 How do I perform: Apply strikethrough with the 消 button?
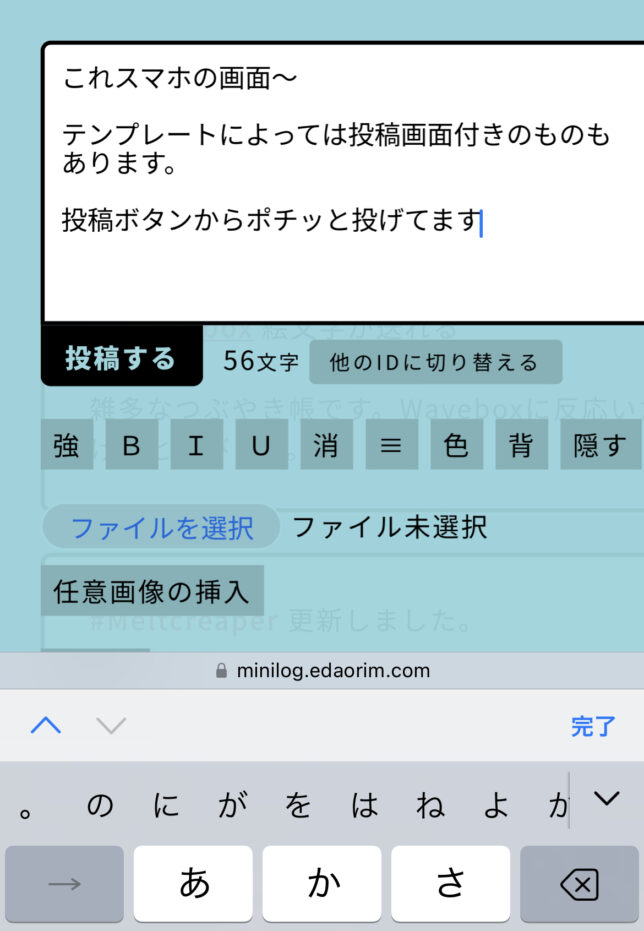coord(326,445)
